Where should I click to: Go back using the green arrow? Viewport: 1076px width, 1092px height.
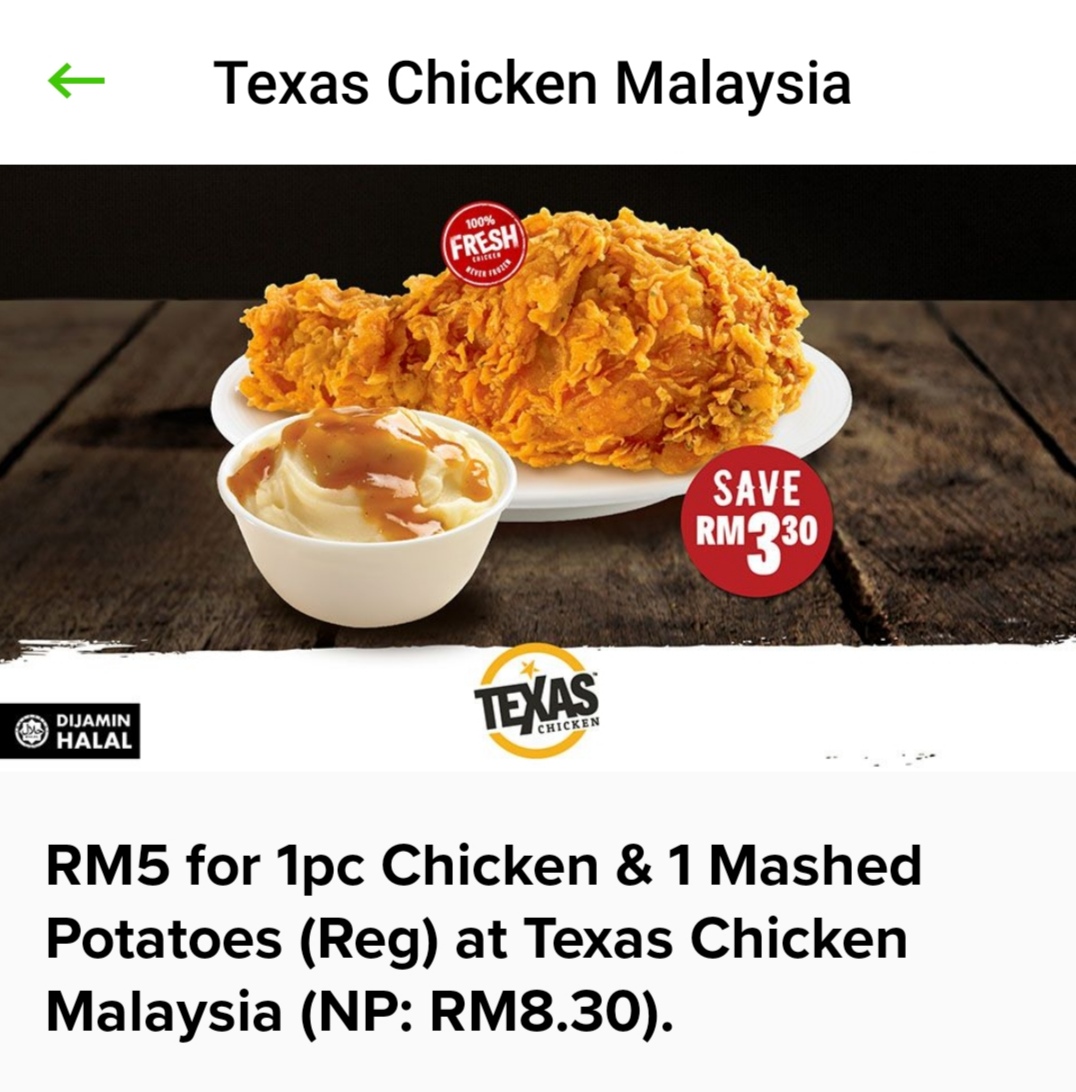point(76,82)
